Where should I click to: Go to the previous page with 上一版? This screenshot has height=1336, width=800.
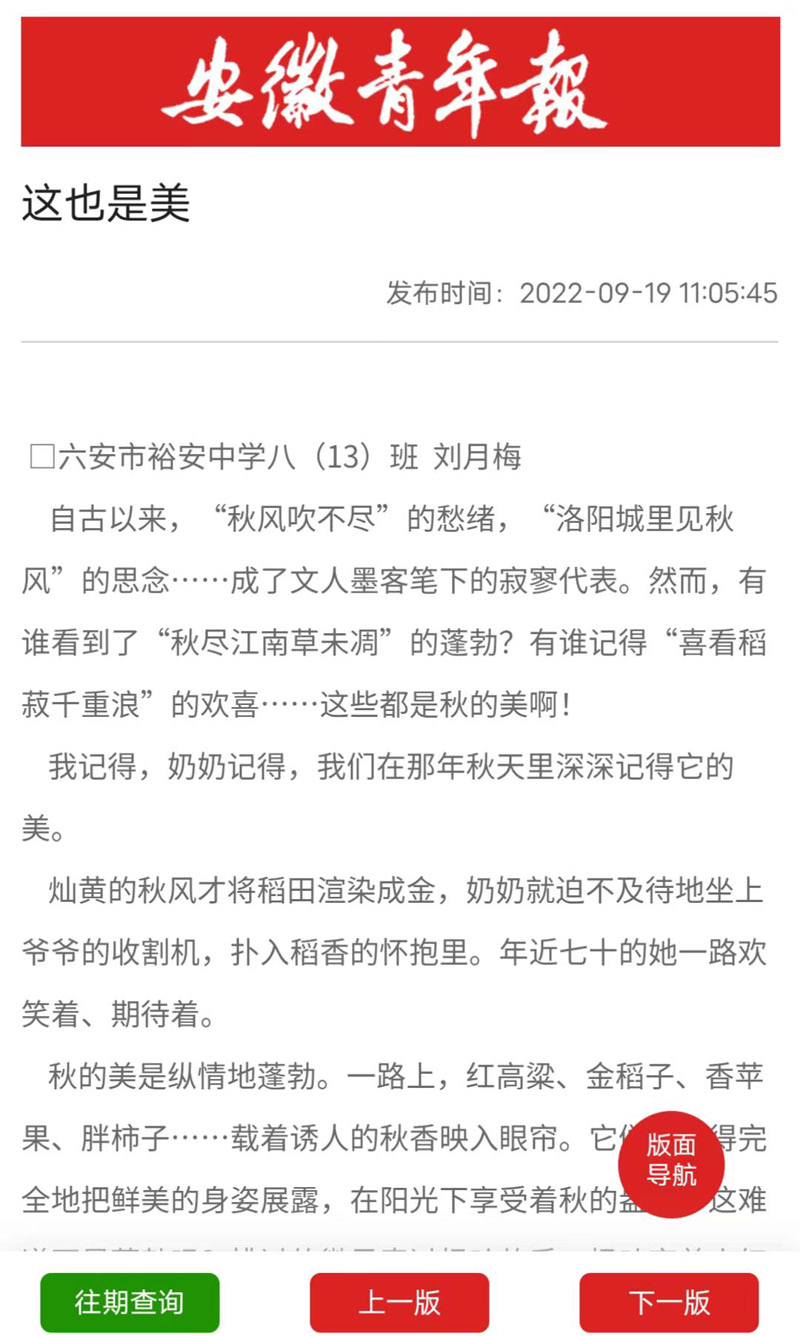(399, 1302)
